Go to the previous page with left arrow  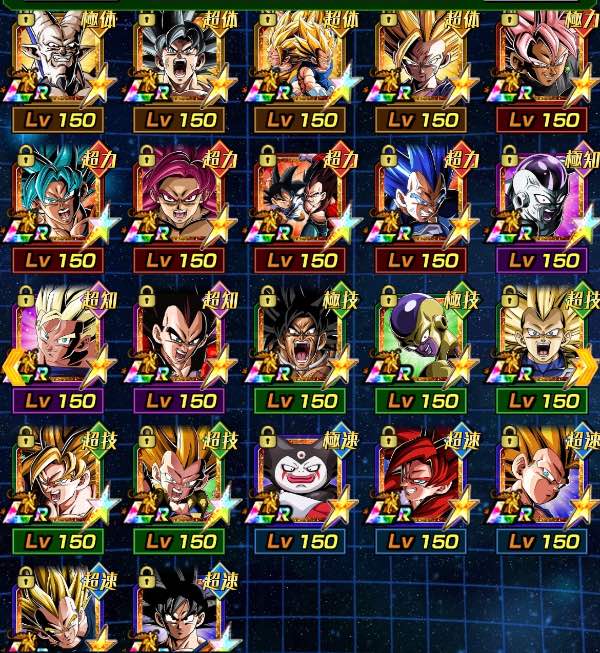(14, 367)
